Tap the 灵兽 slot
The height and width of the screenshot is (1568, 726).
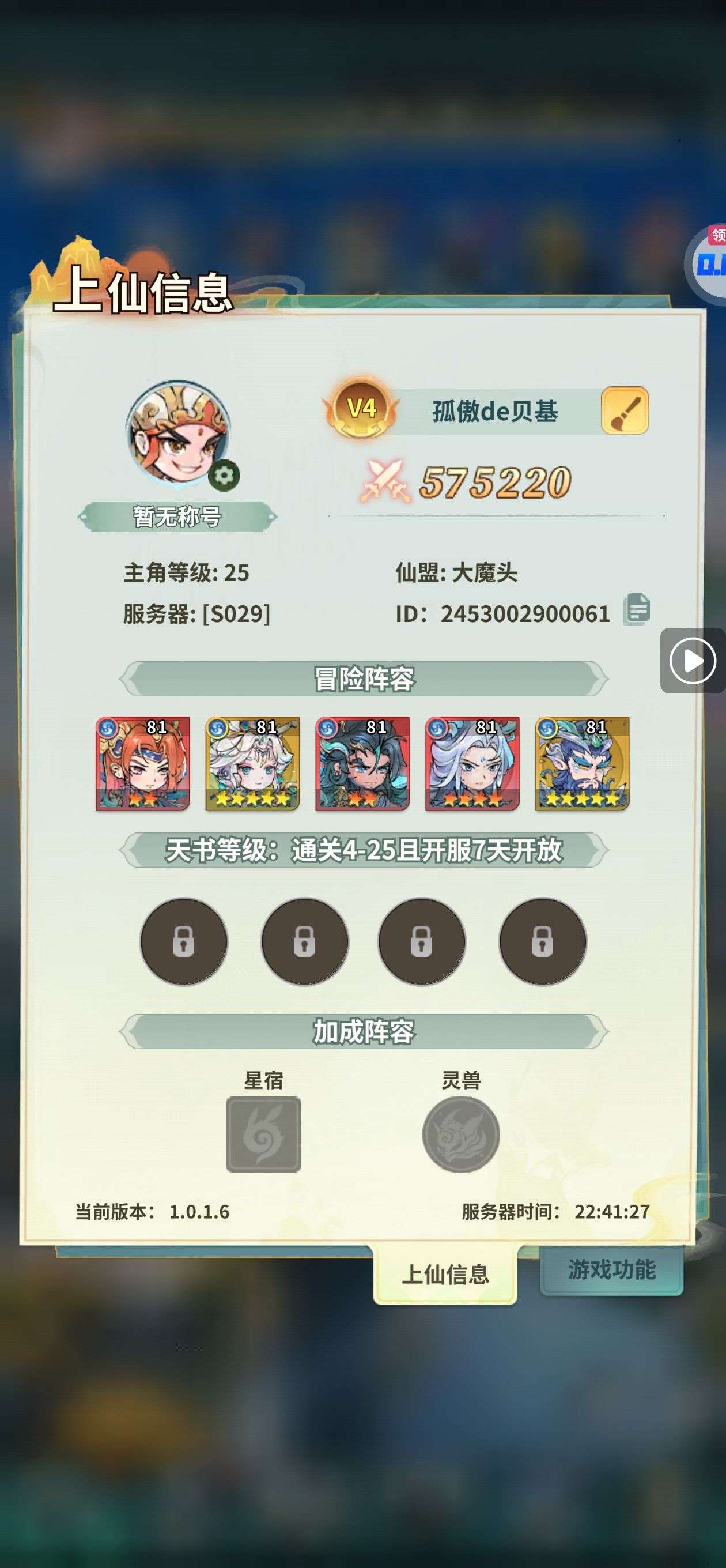point(461,1134)
